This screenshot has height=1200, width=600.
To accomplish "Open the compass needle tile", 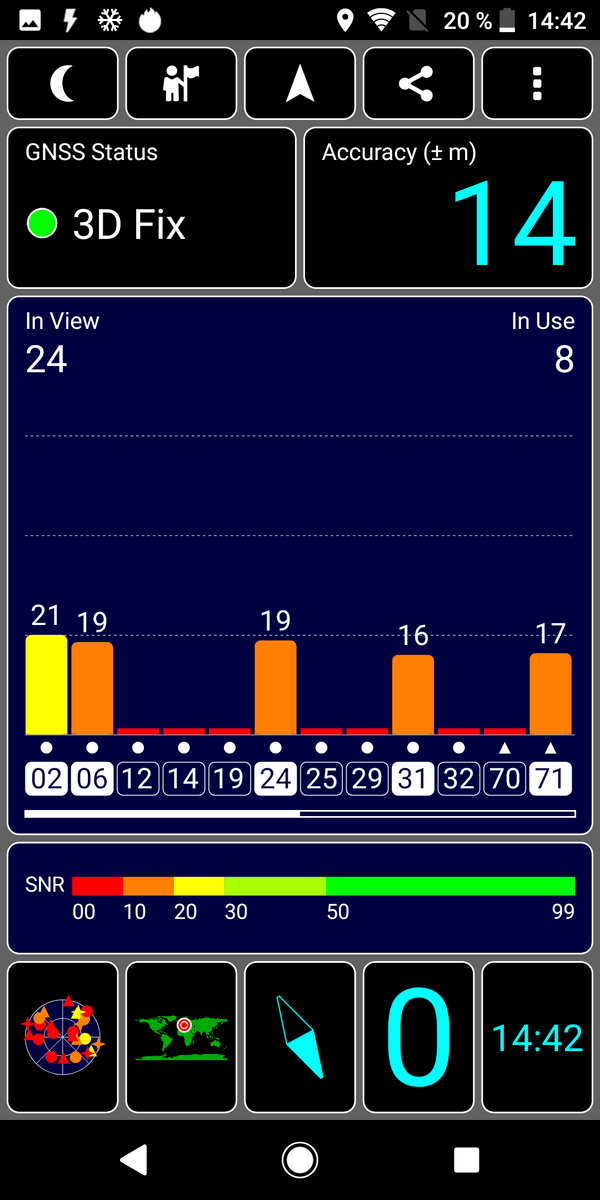I will (x=300, y=1037).
